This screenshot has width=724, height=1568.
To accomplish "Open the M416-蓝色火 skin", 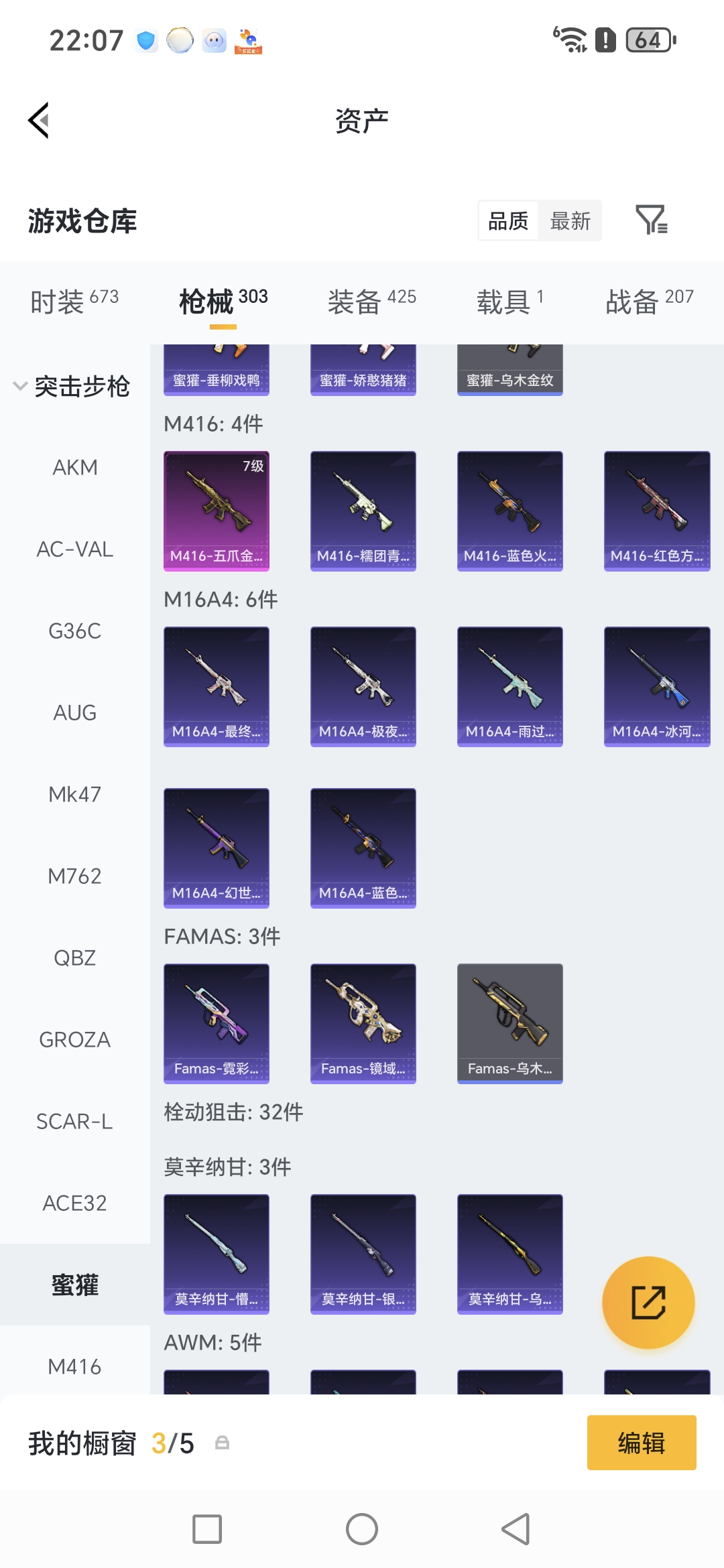I will (x=510, y=511).
